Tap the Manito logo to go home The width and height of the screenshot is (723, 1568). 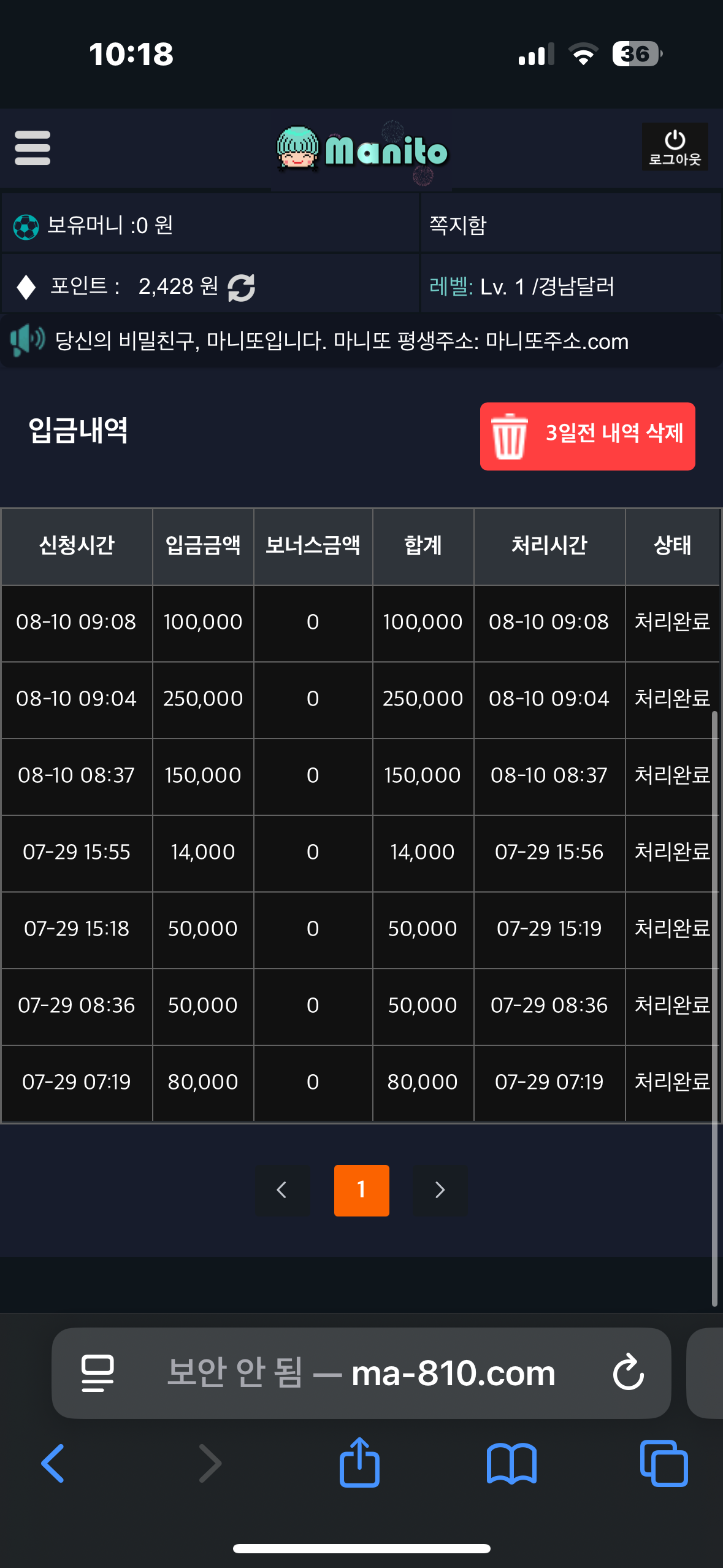coord(362,150)
